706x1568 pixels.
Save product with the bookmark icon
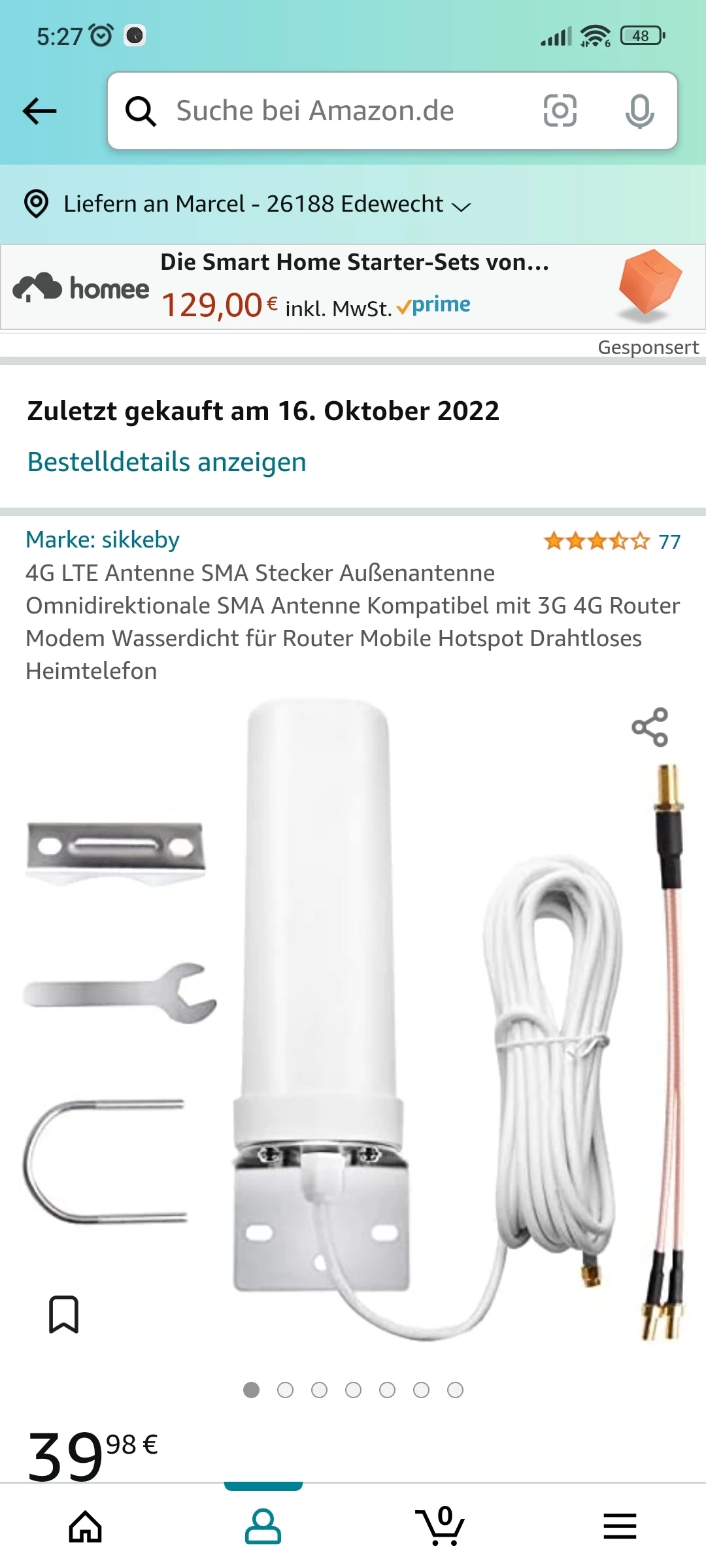64,1315
